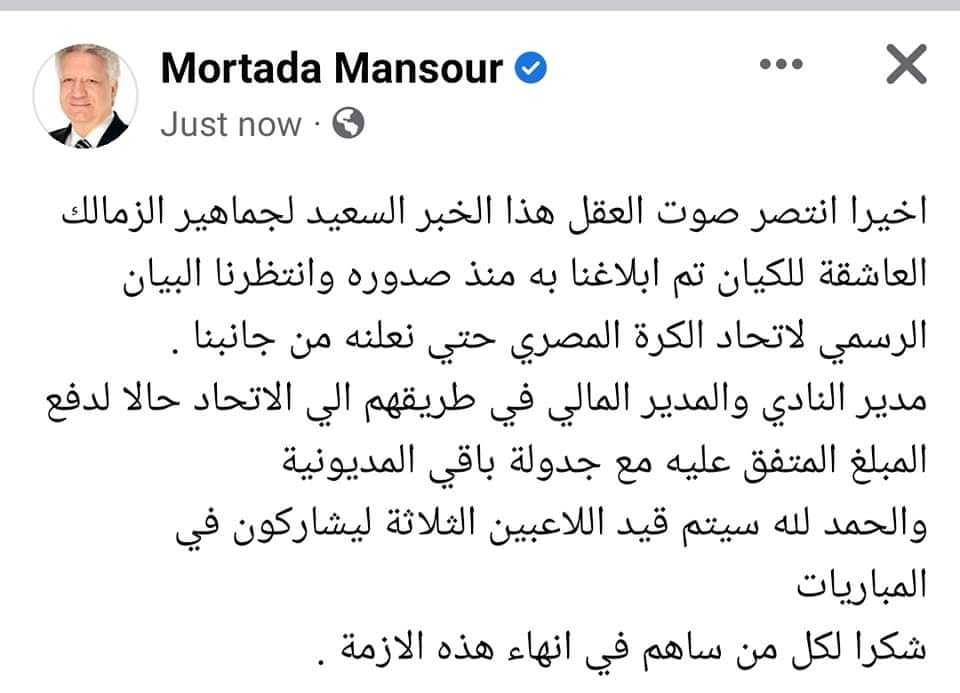The width and height of the screenshot is (960, 693).
Task: Open Mortada Mansour's profile name link
Action: (x=331, y=68)
